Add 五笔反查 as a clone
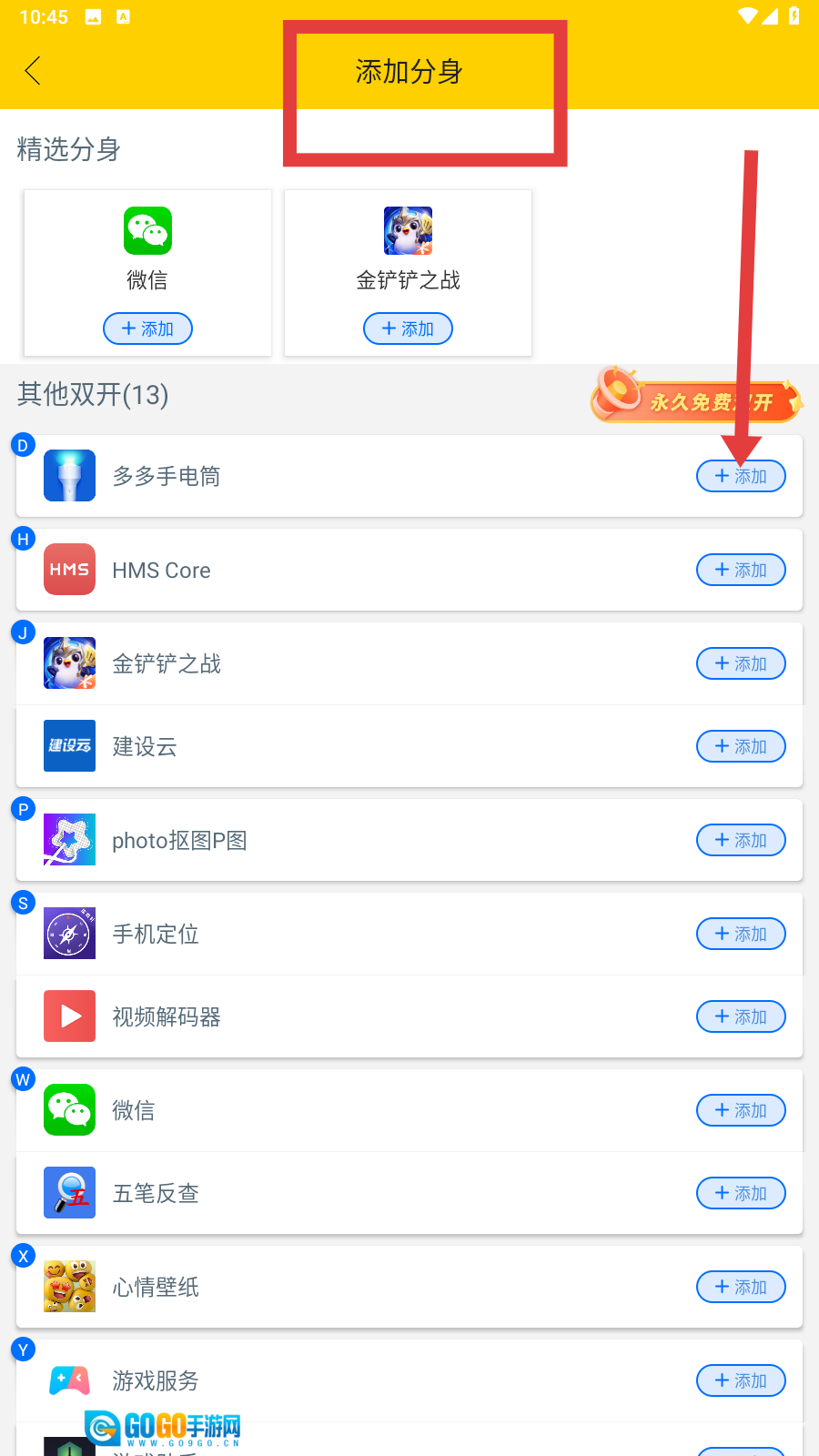Image resolution: width=819 pixels, height=1456 pixels. (741, 1193)
